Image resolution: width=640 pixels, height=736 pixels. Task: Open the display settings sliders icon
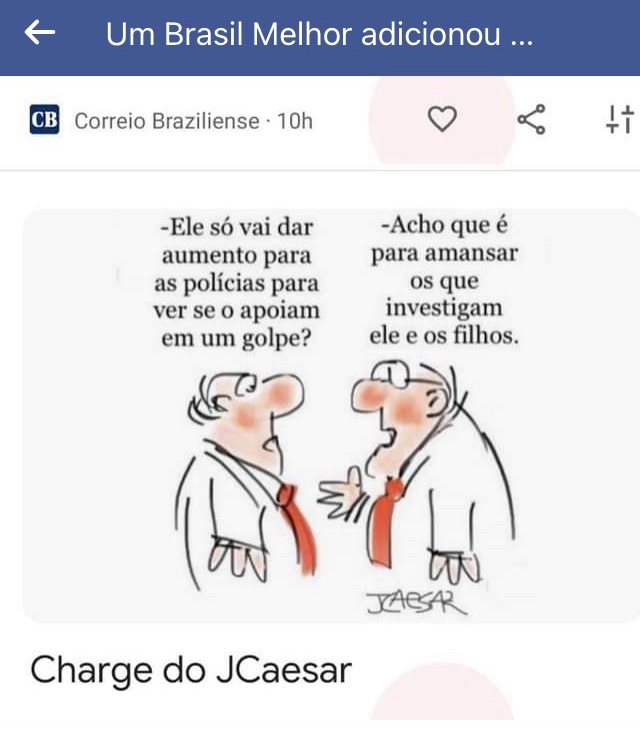click(619, 120)
